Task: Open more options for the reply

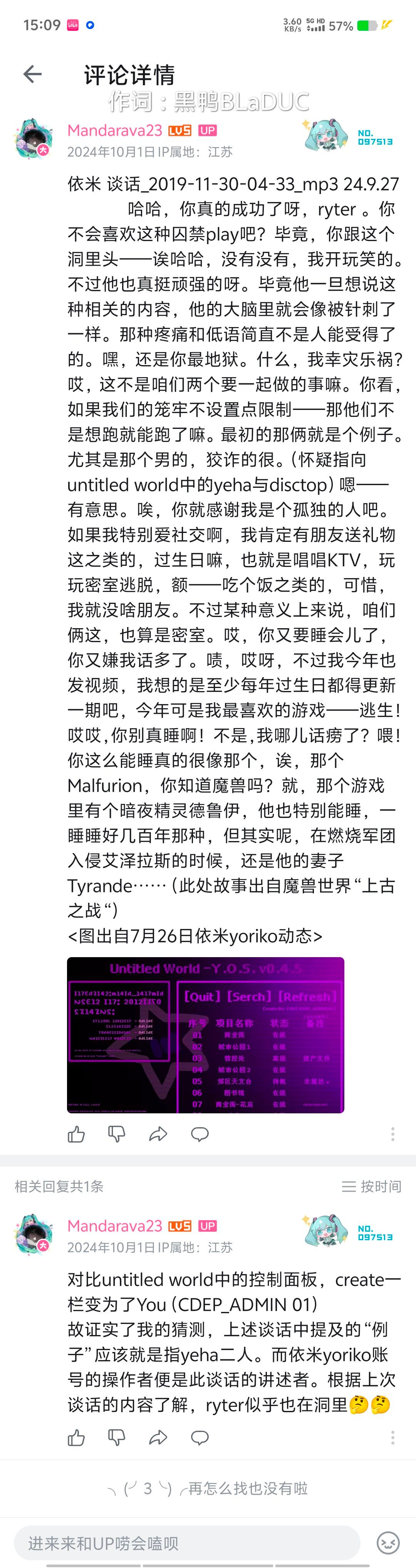Action: (392, 1438)
